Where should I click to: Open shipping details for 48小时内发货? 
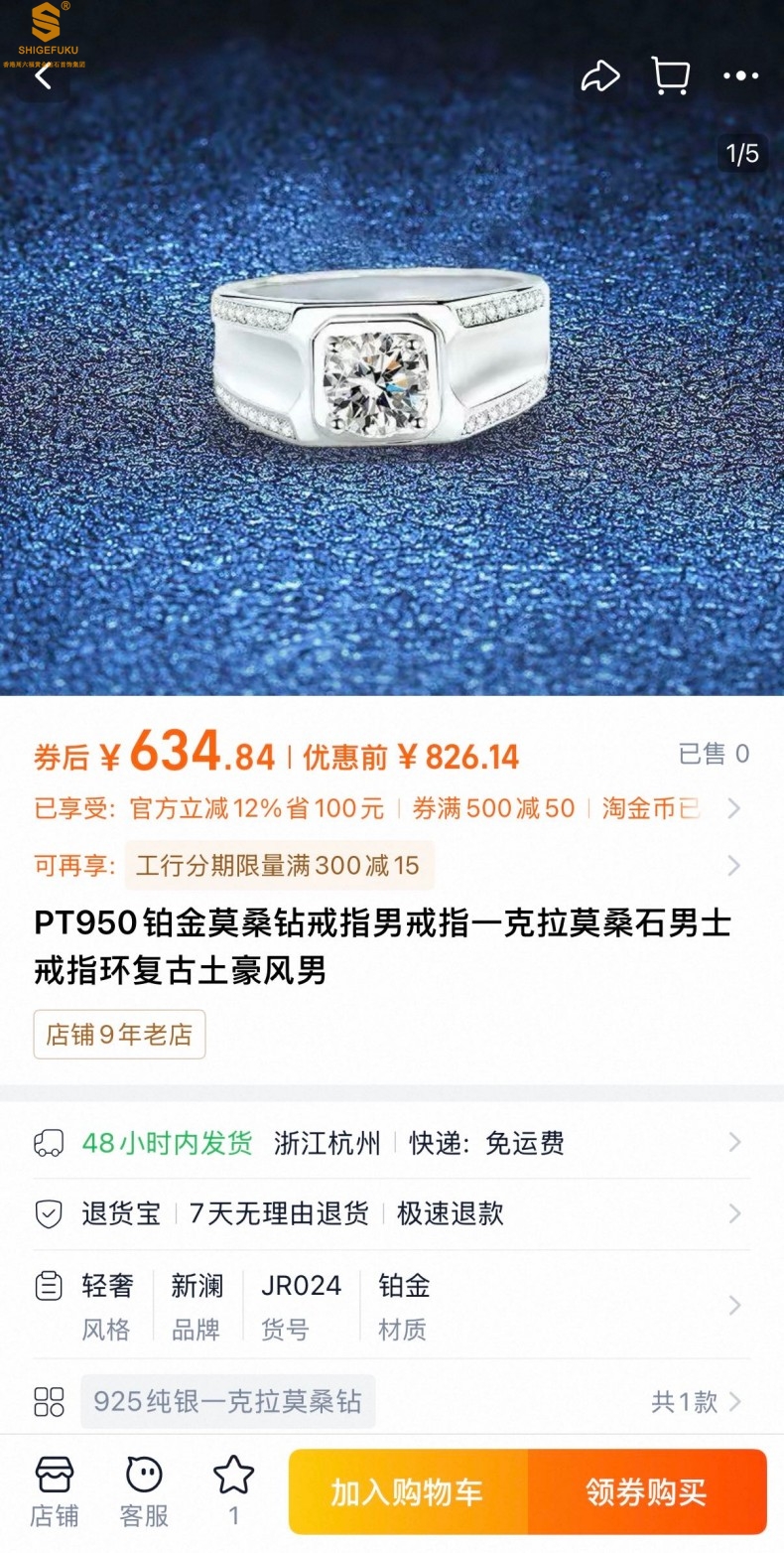click(x=387, y=1143)
